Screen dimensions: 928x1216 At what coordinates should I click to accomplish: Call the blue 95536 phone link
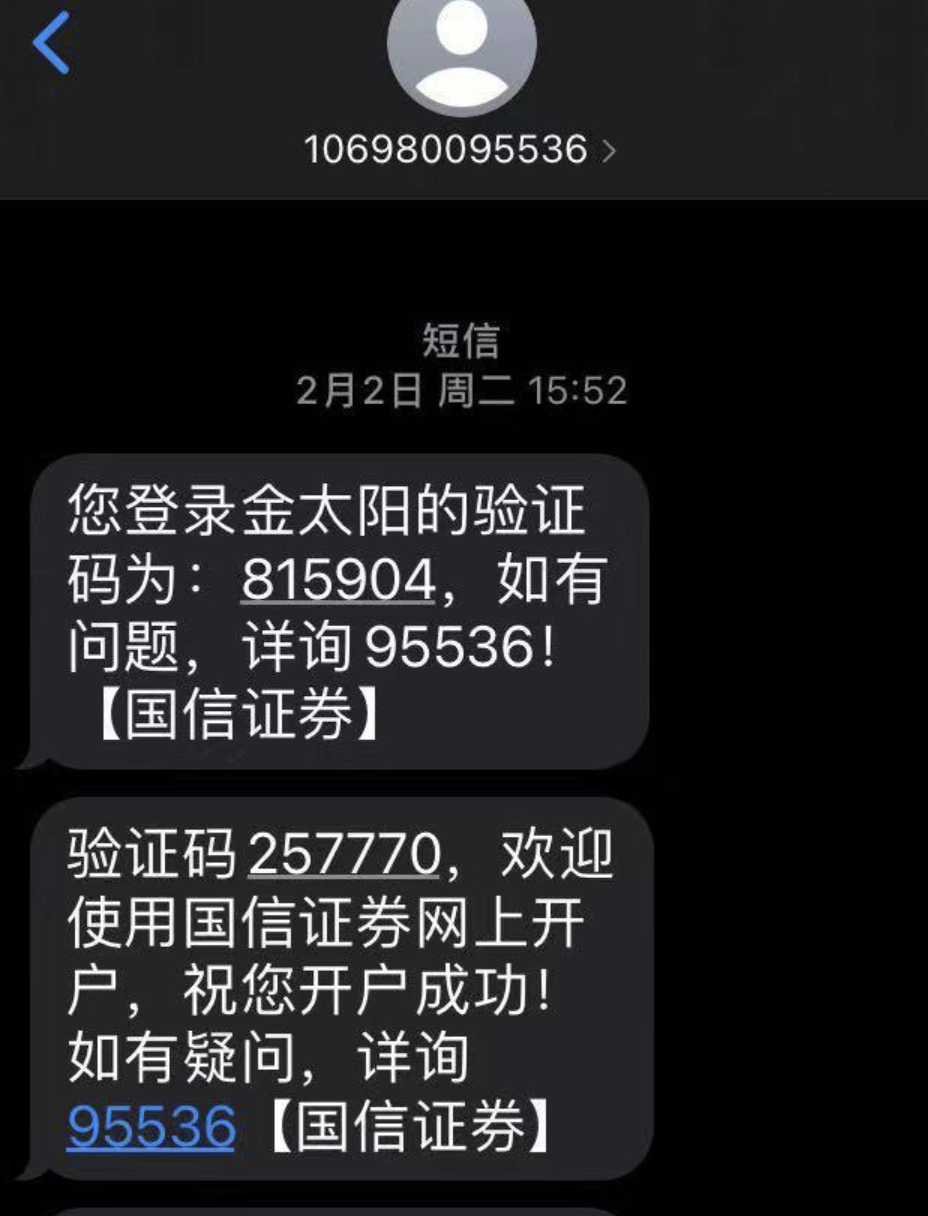pyautogui.click(x=151, y=1126)
